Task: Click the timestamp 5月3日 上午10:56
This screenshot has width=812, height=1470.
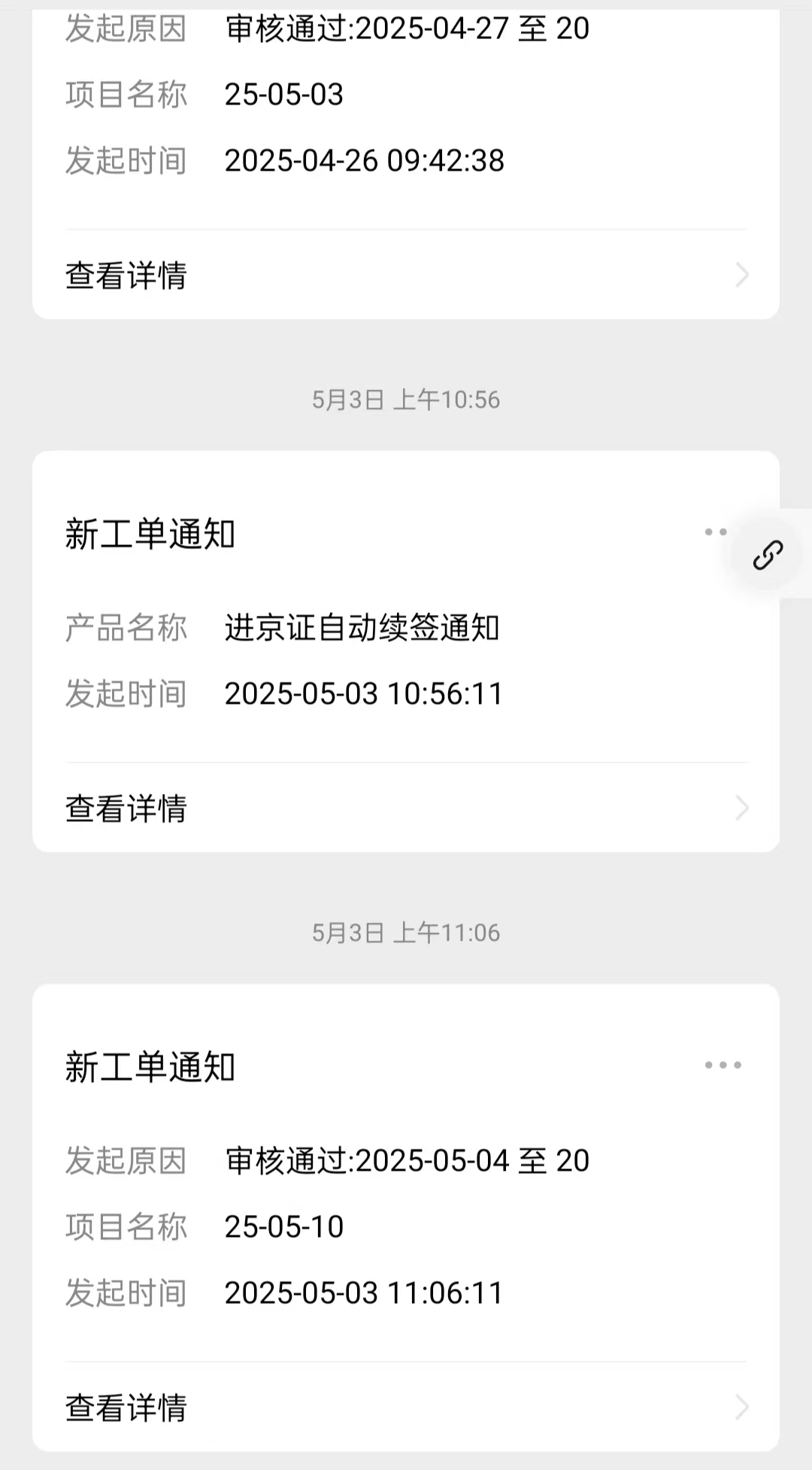Action: [x=406, y=400]
